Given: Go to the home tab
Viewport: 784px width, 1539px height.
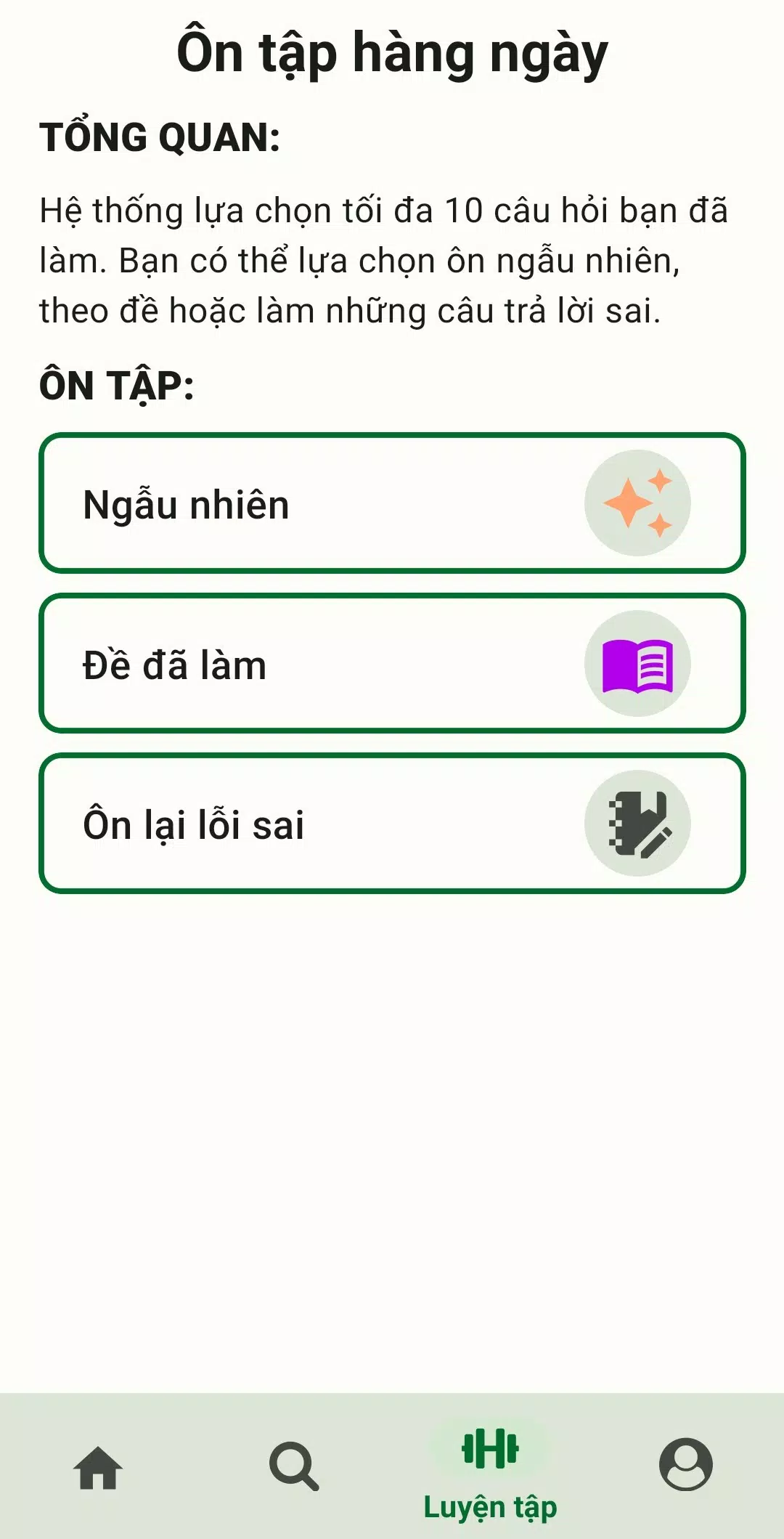Looking at the screenshot, I should [x=98, y=1467].
